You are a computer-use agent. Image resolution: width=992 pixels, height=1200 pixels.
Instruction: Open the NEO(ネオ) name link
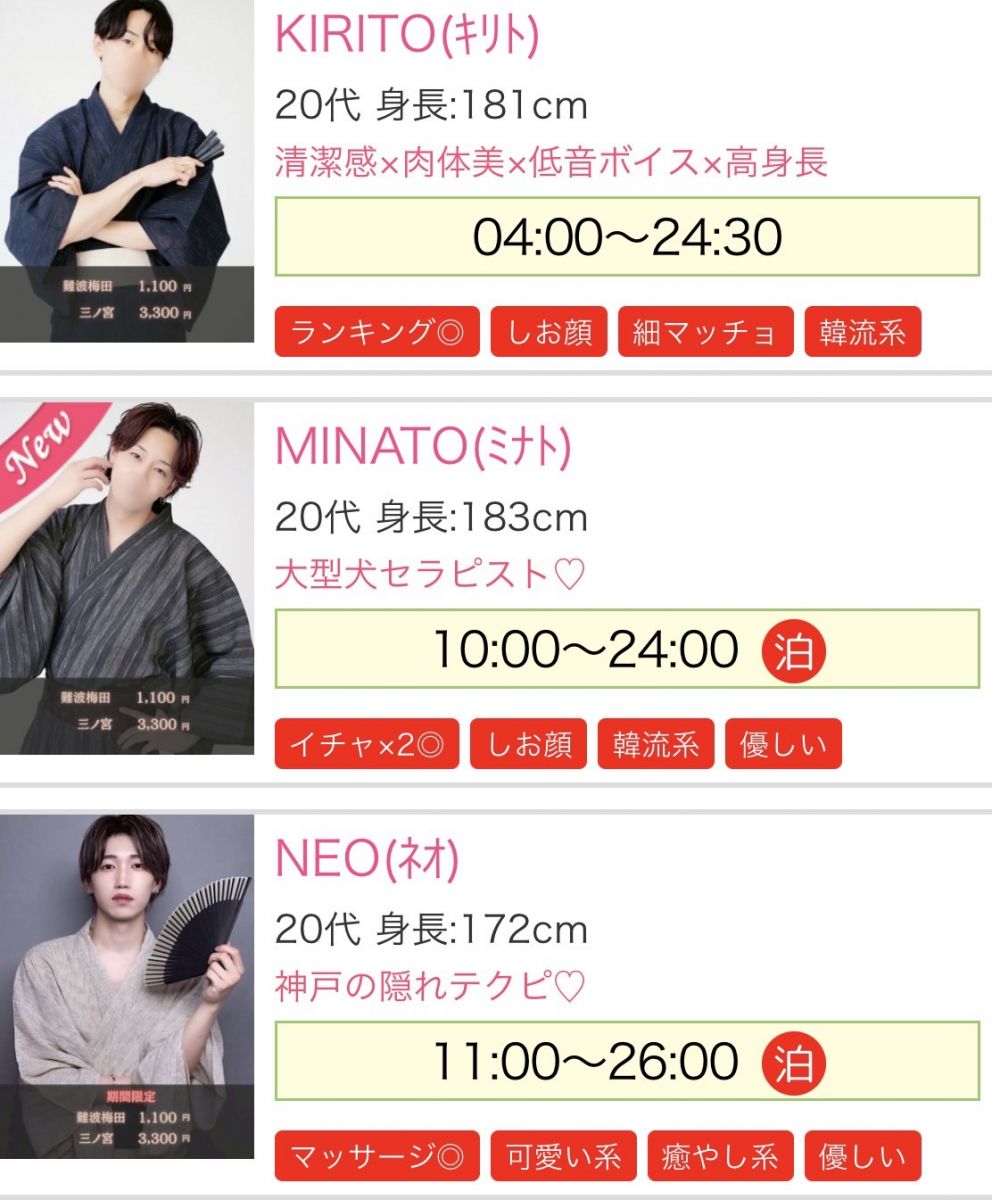pyautogui.click(x=367, y=859)
